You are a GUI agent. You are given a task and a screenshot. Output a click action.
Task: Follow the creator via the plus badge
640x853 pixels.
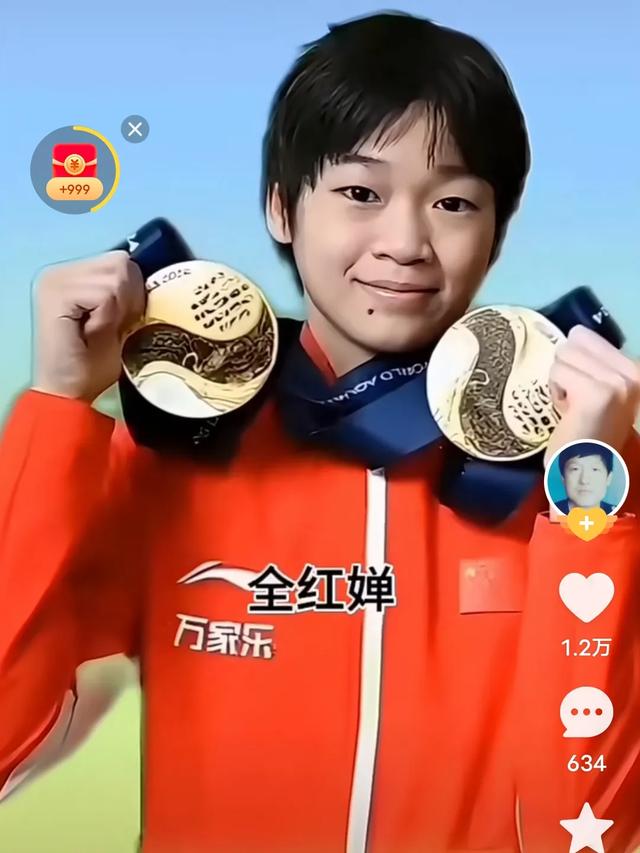pos(586,523)
